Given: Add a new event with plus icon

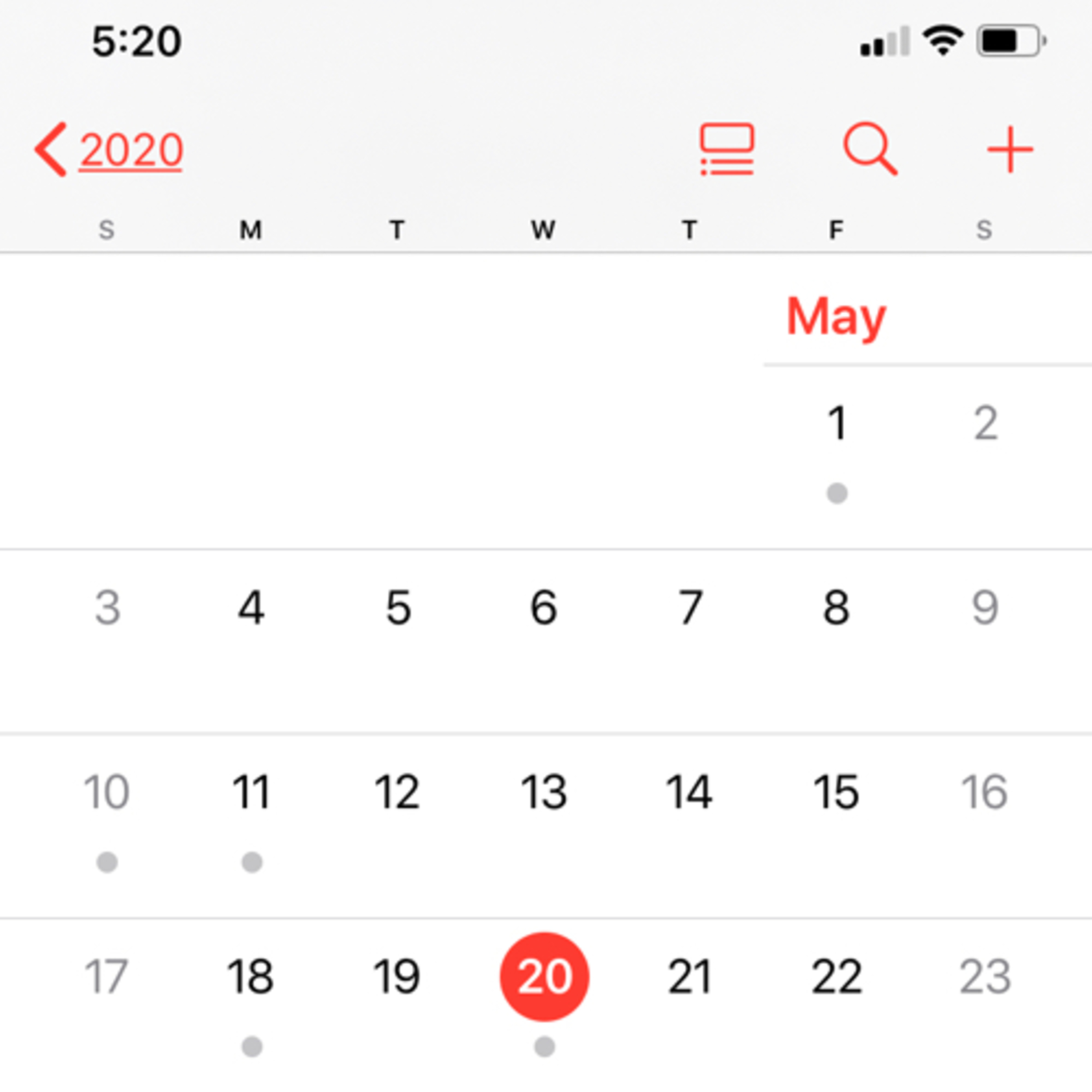Looking at the screenshot, I should pyautogui.click(x=1010, y=149).
